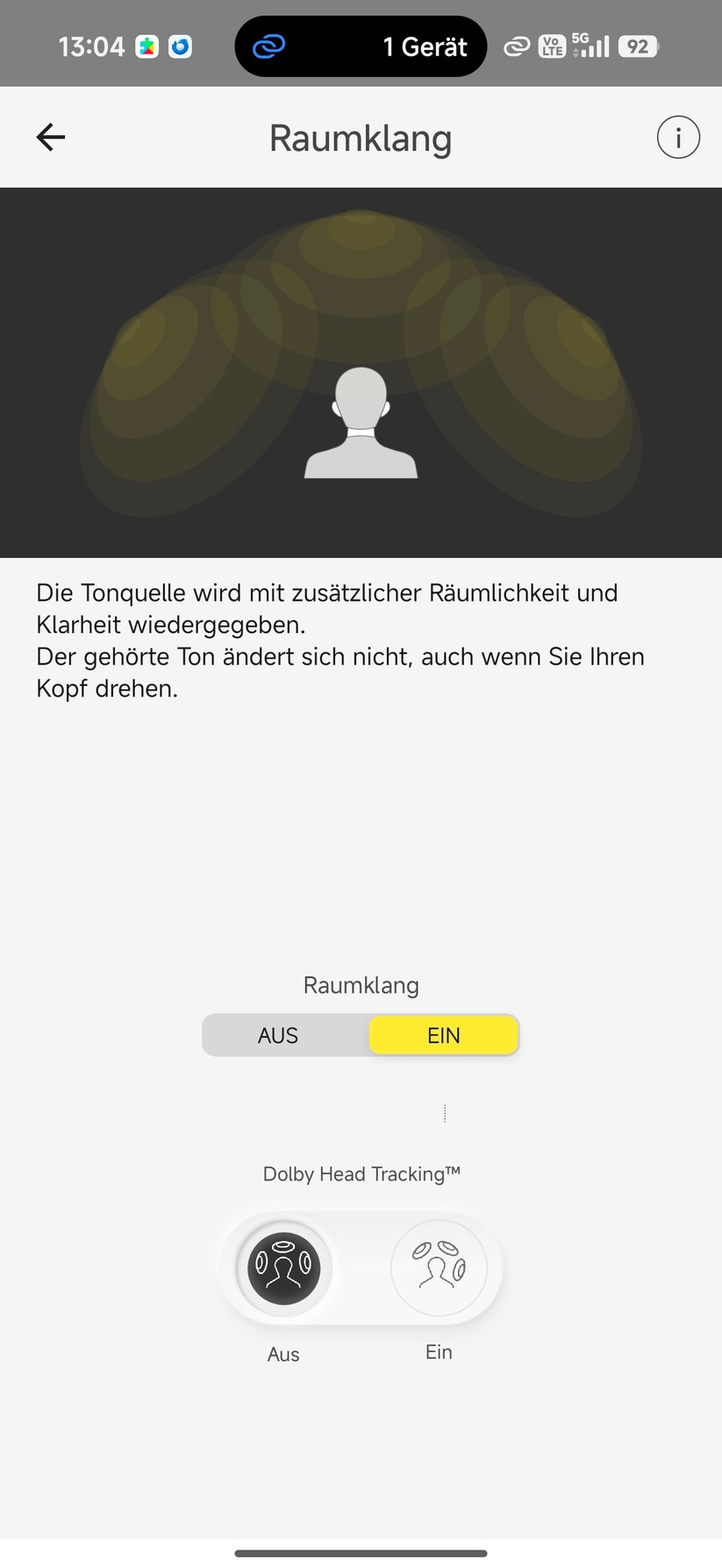
Task: Switch Raumklang to AUS
Action: [x=278, y=1035]
